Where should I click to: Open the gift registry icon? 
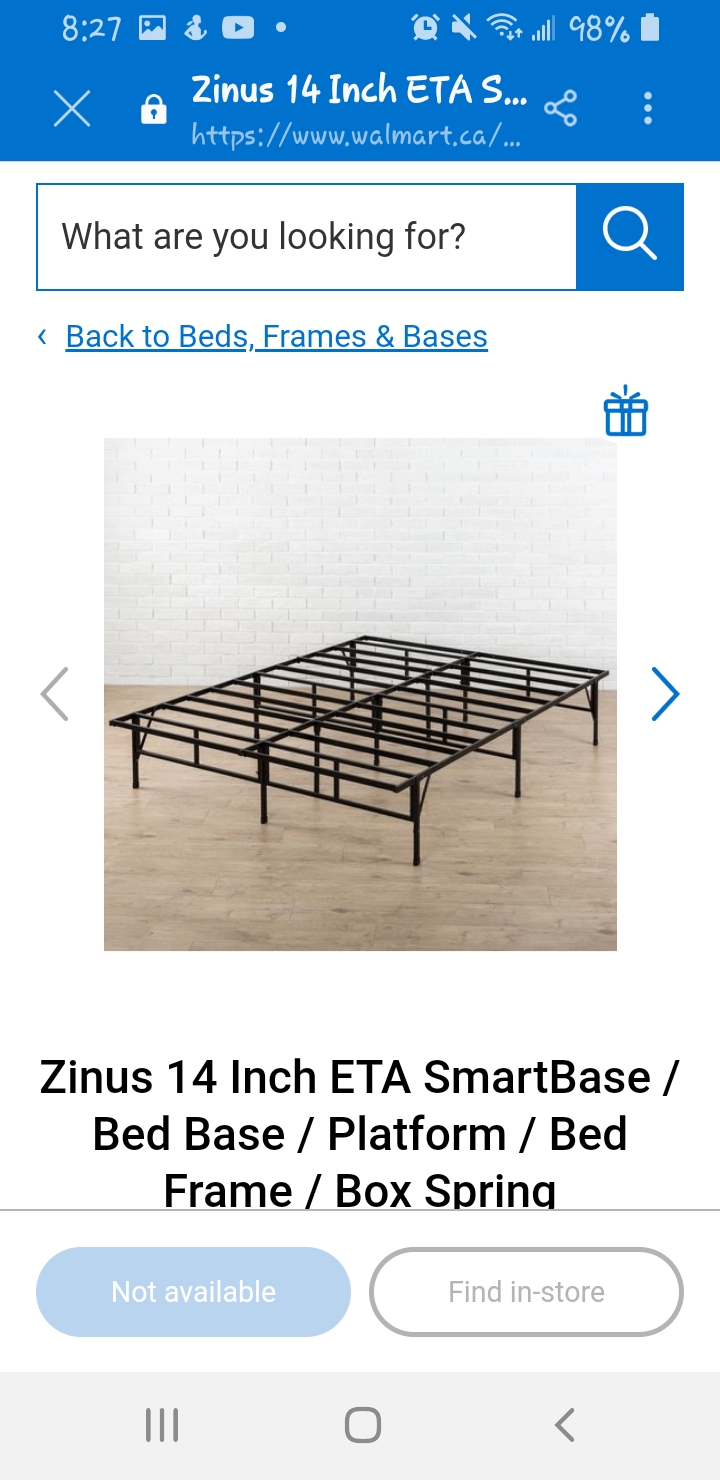point(626,411)
